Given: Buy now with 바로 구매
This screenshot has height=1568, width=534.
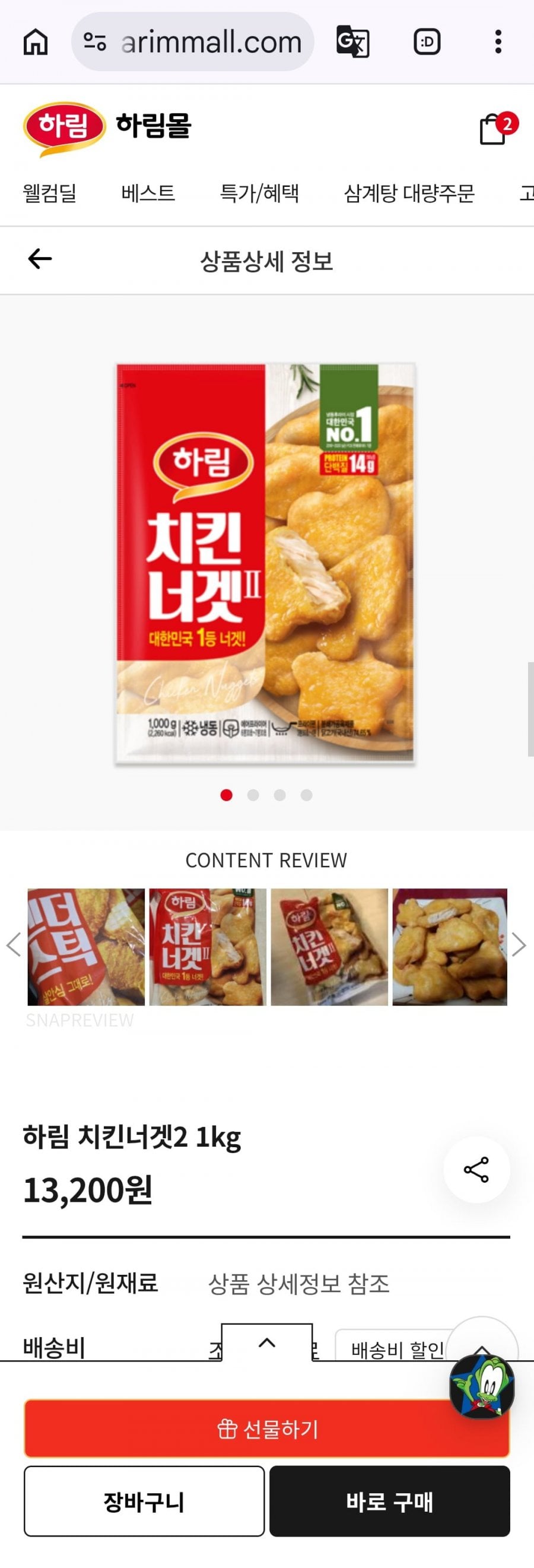Looking at the screenshot, I should pyautogui.click(x=389, y=1500).
